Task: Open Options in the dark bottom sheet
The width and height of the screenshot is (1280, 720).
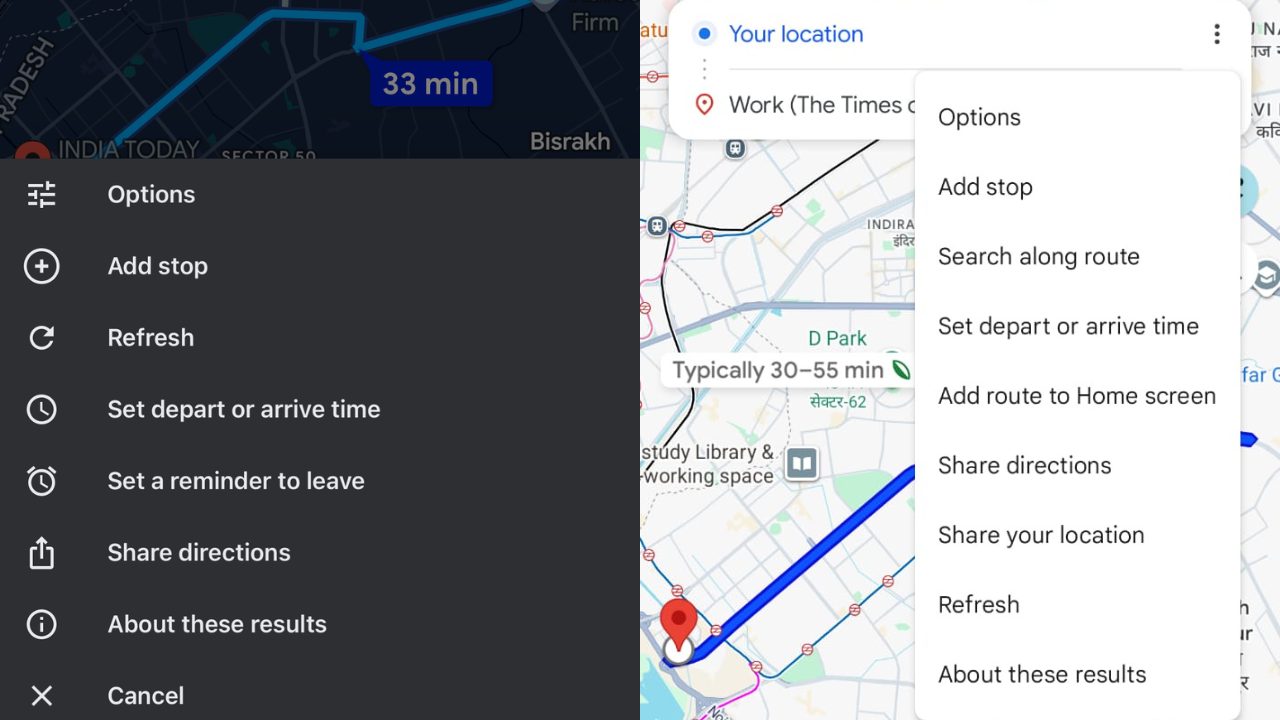Action: [x=151, y=194]
